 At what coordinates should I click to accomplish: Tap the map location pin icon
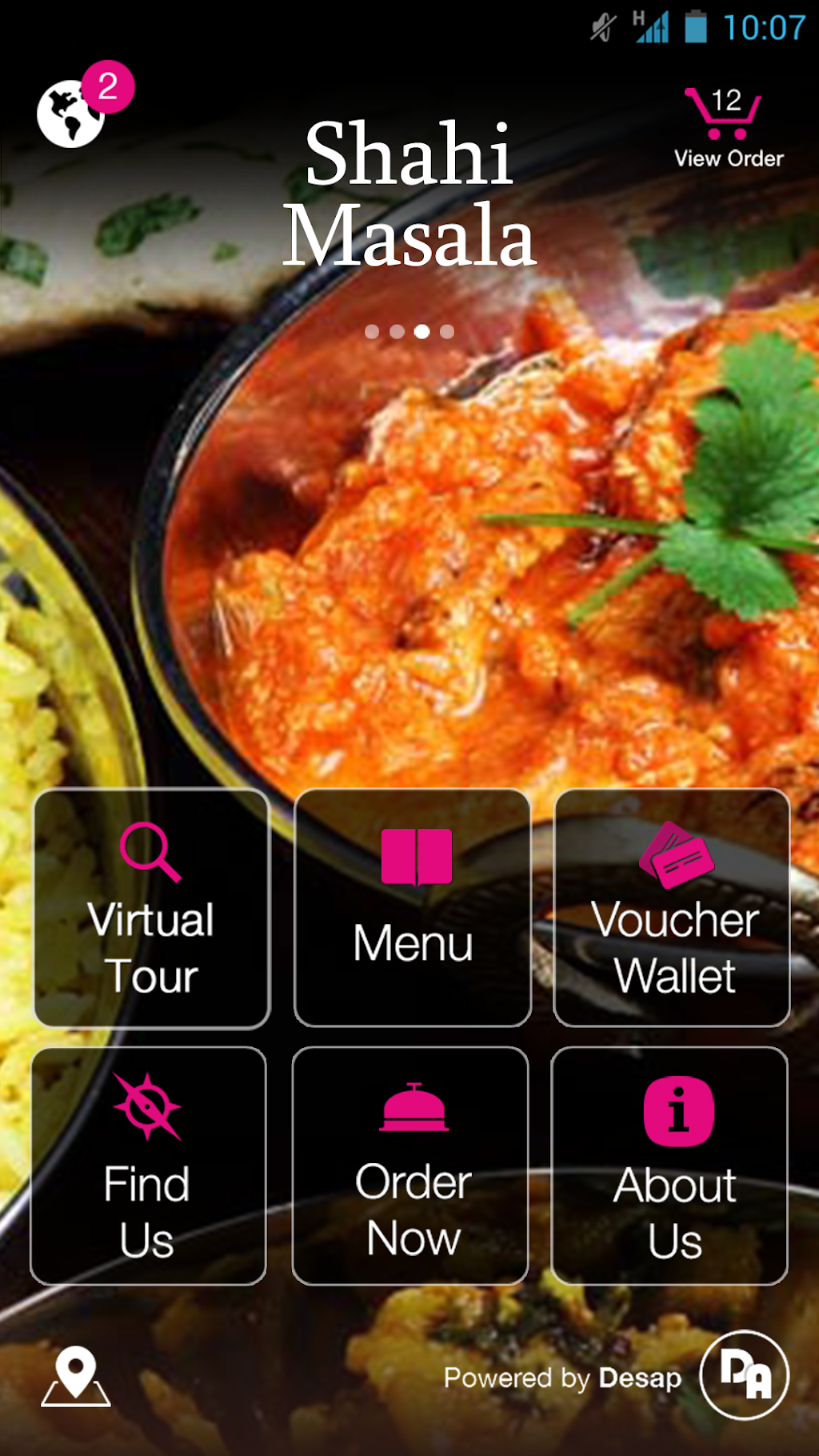point(76,1376)
